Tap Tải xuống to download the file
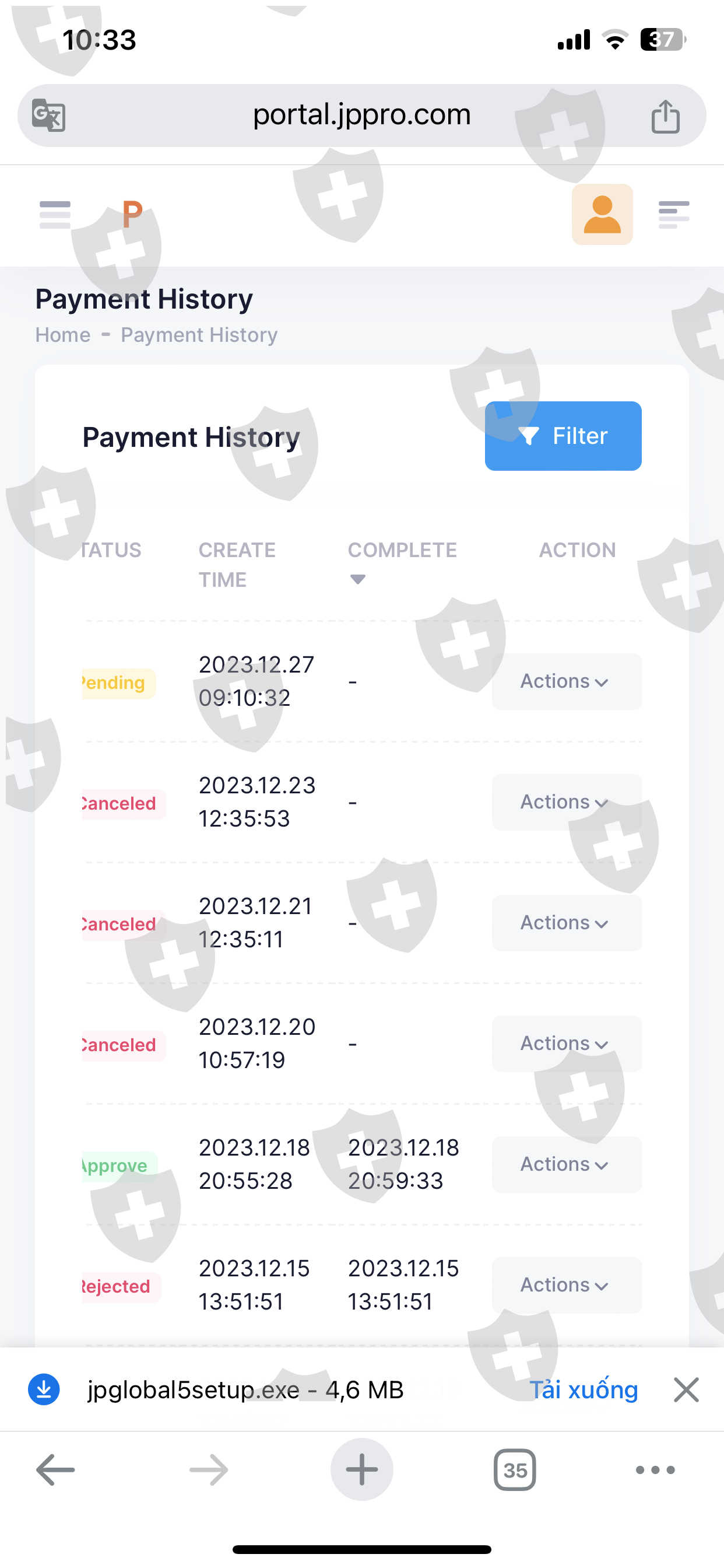The height and width of the screenshot is (1568, 724). point(584,1389)
